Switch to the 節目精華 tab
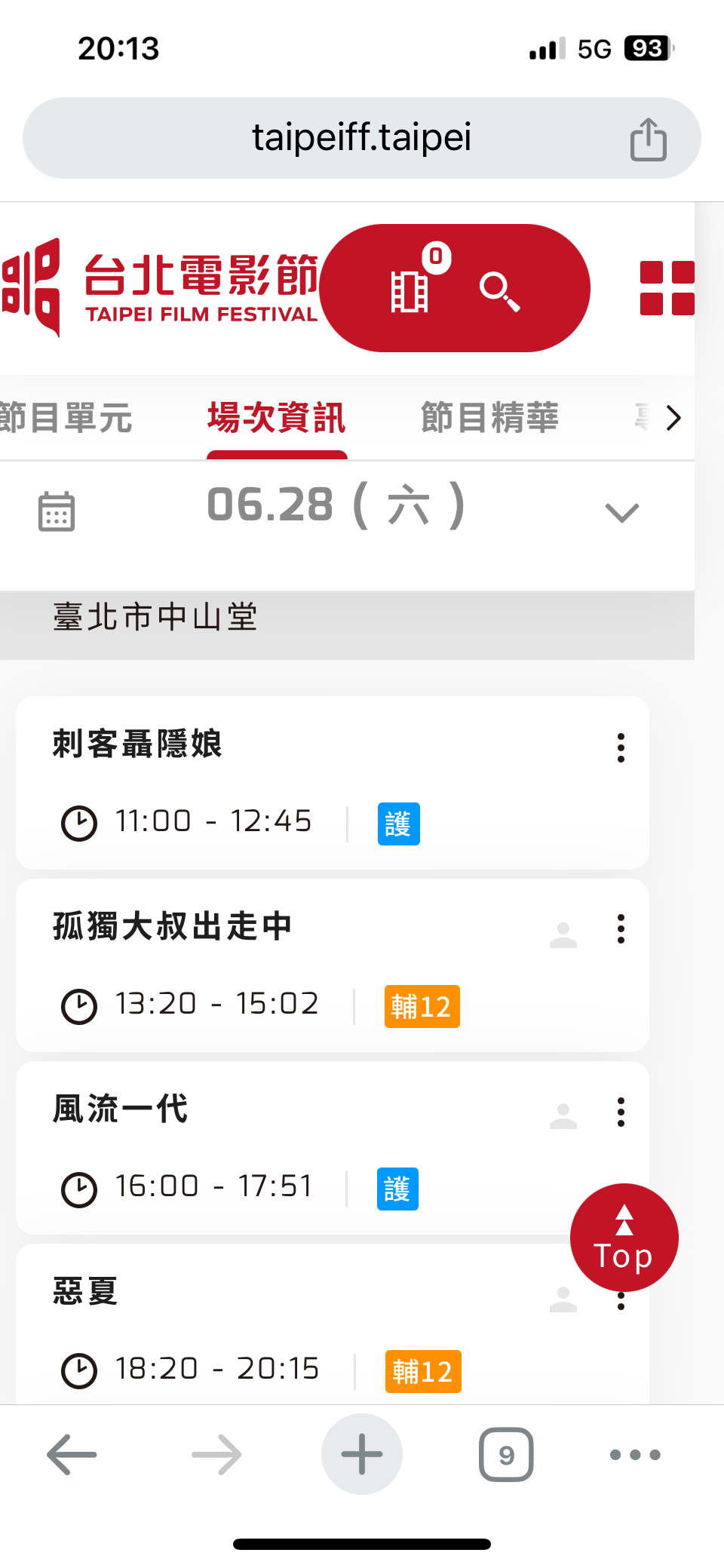 tap(489, 417)
